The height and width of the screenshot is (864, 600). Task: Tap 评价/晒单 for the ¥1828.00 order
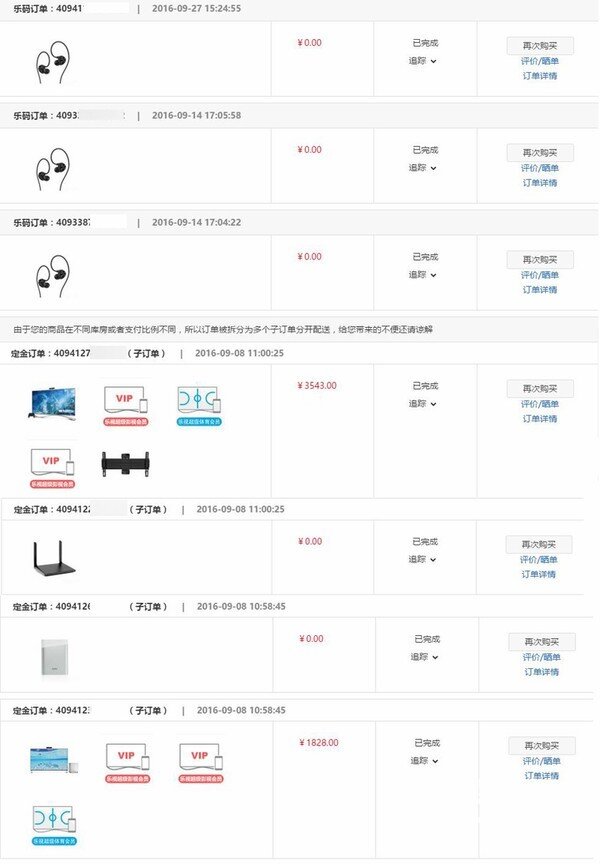click(x=542, y=761)
